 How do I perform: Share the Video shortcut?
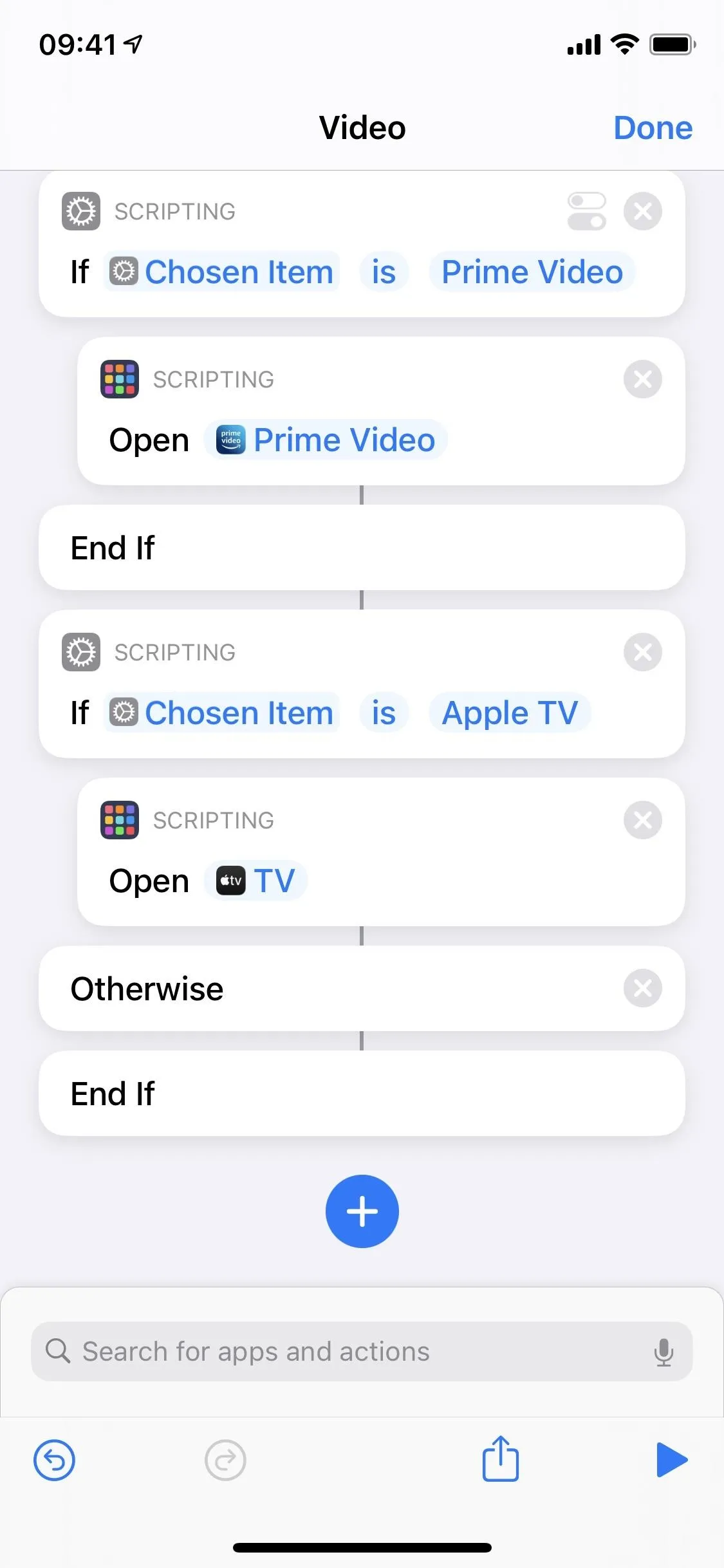[x=500, y=1459]
